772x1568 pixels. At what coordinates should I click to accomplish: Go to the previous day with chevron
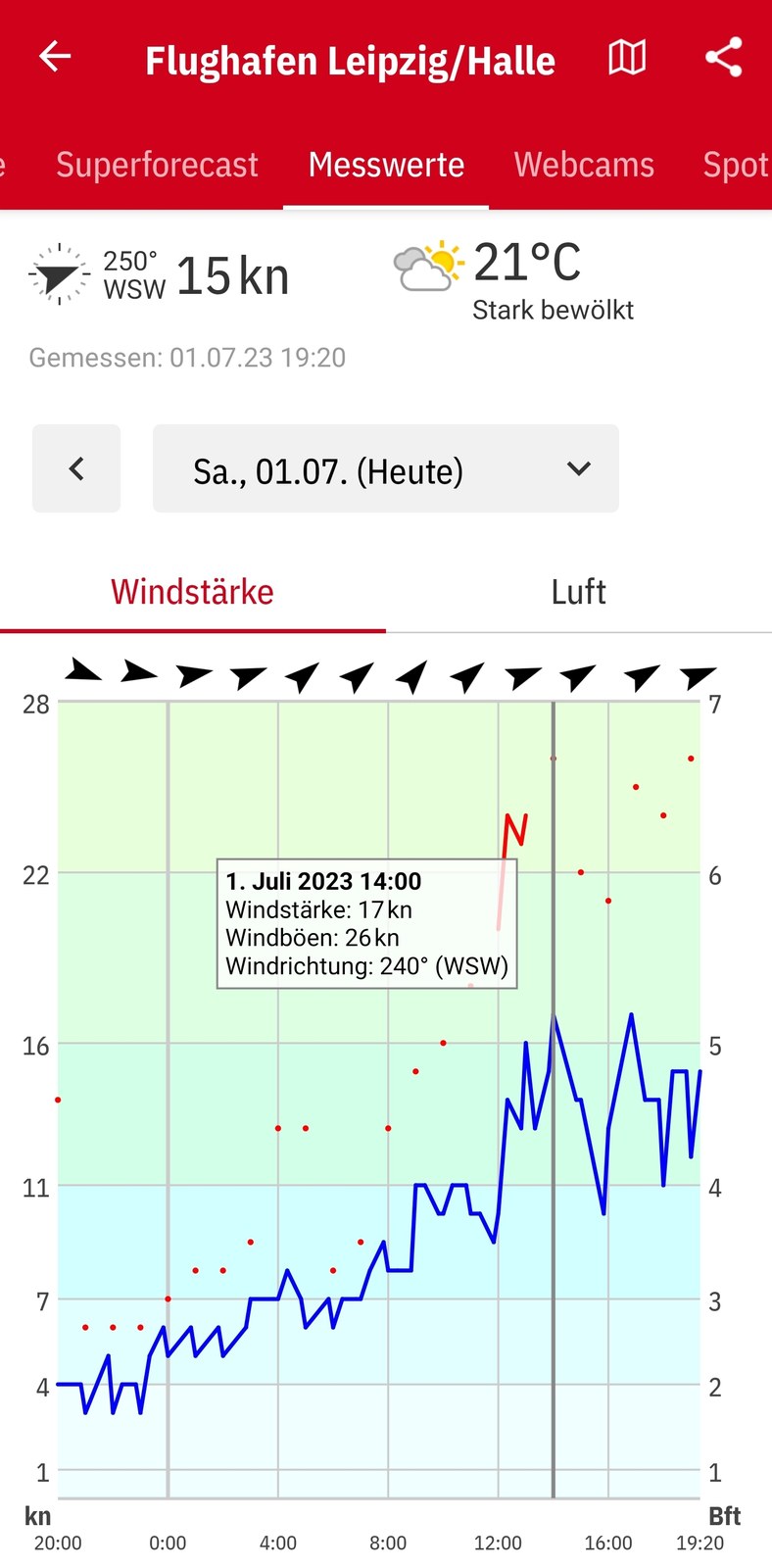[76, 468]
